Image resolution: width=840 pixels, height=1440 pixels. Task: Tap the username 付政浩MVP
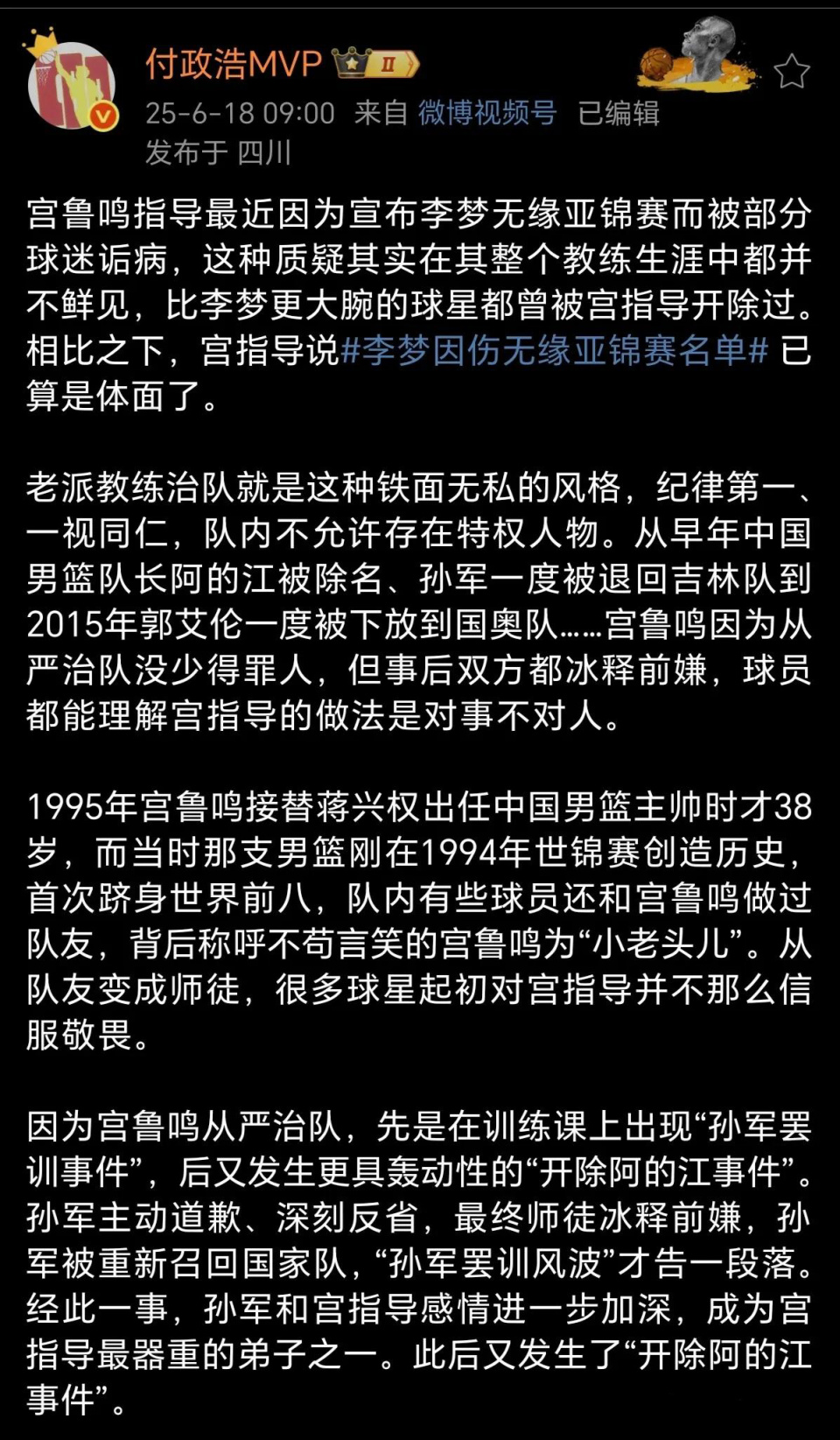234,64
